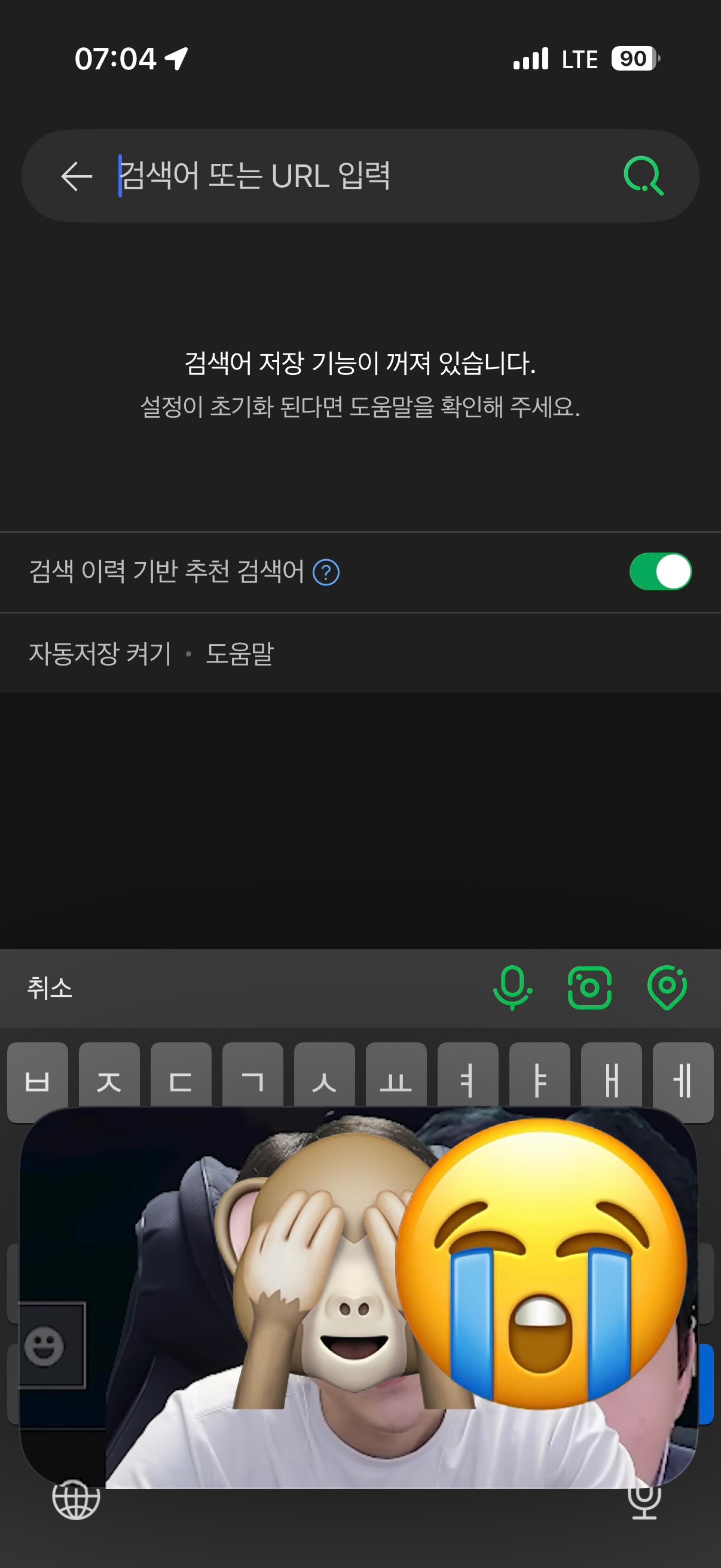Go back using the arrow in search bar
The image size is (721, 1568).
click(x=77, y=176)
